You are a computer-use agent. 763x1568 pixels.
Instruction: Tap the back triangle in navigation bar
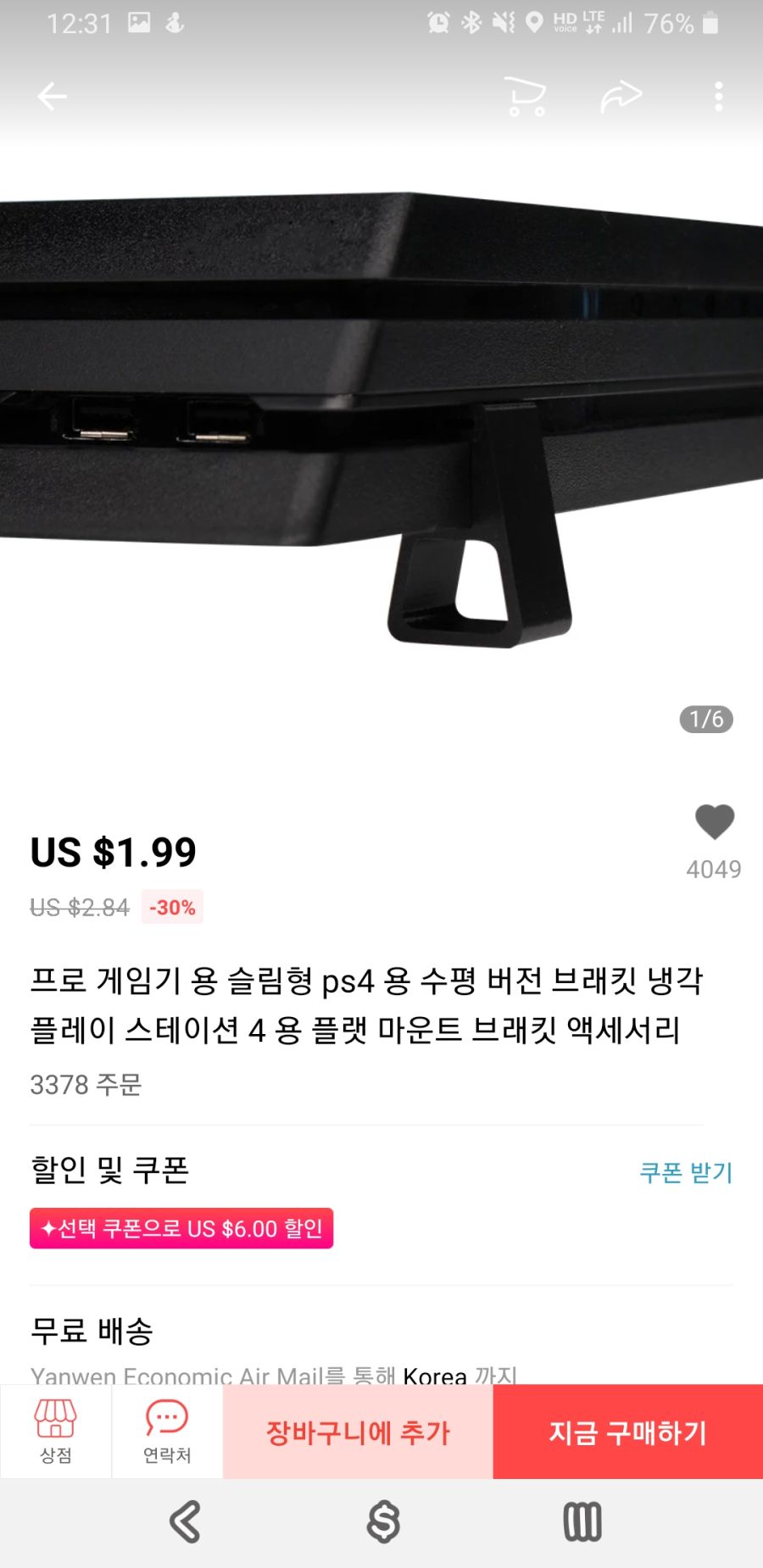pyautogui.click(x=185, y=1521)
